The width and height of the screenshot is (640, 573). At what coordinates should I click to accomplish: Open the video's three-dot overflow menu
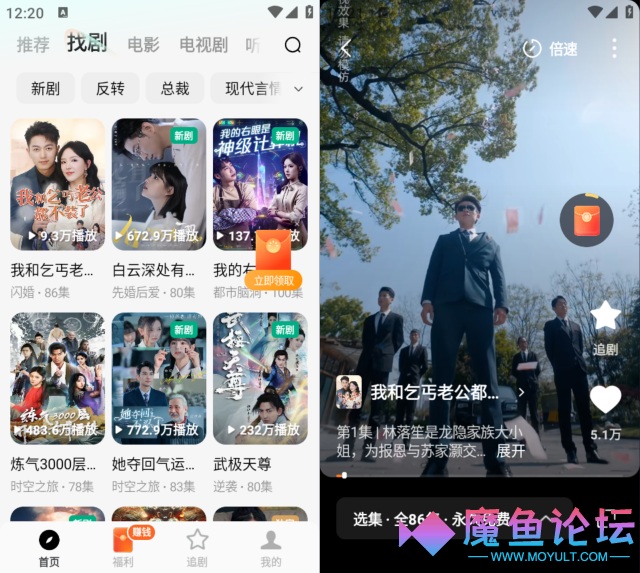click(614, 48)
